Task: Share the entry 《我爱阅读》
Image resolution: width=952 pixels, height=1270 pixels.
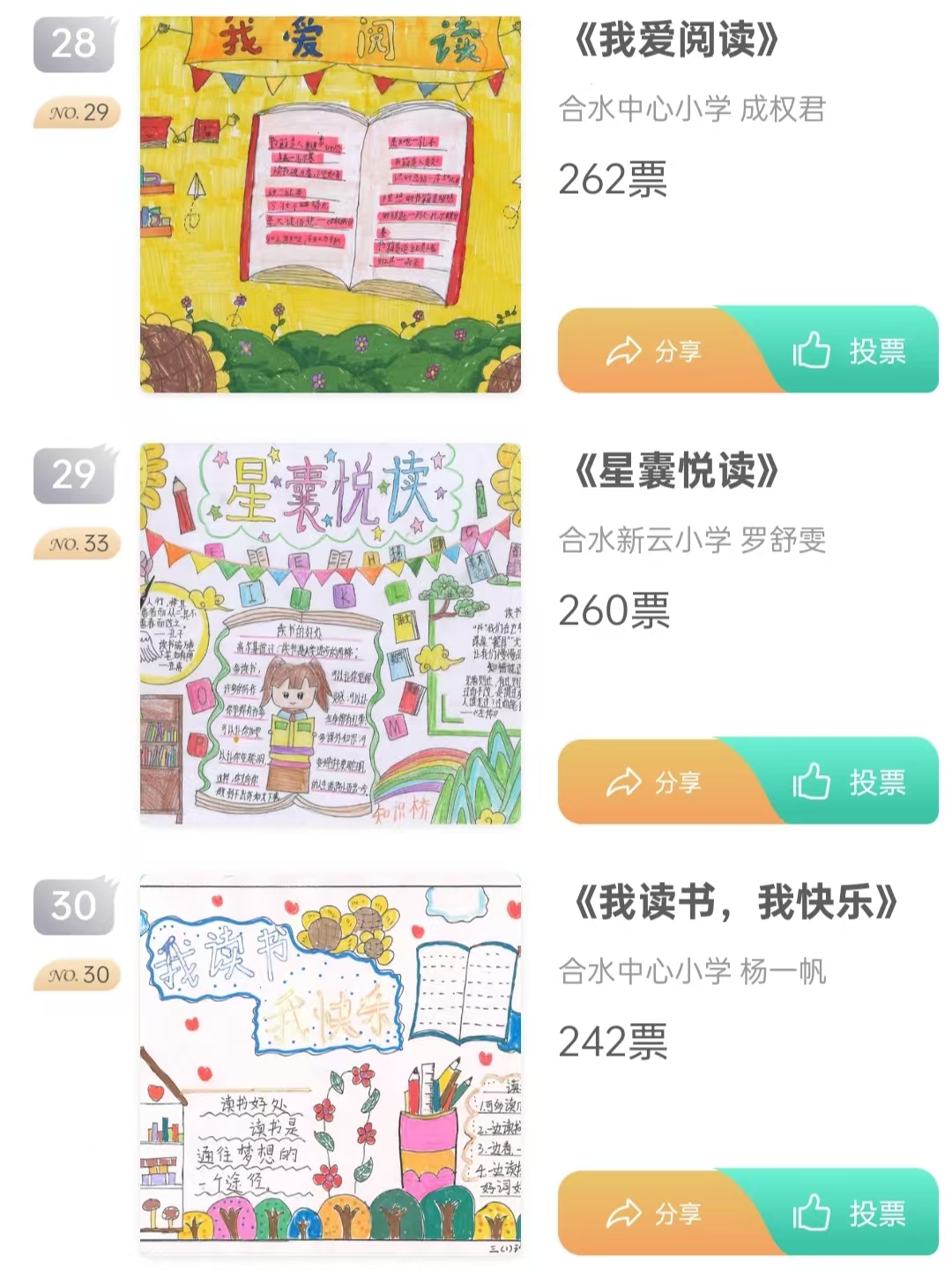Action: 654,351
